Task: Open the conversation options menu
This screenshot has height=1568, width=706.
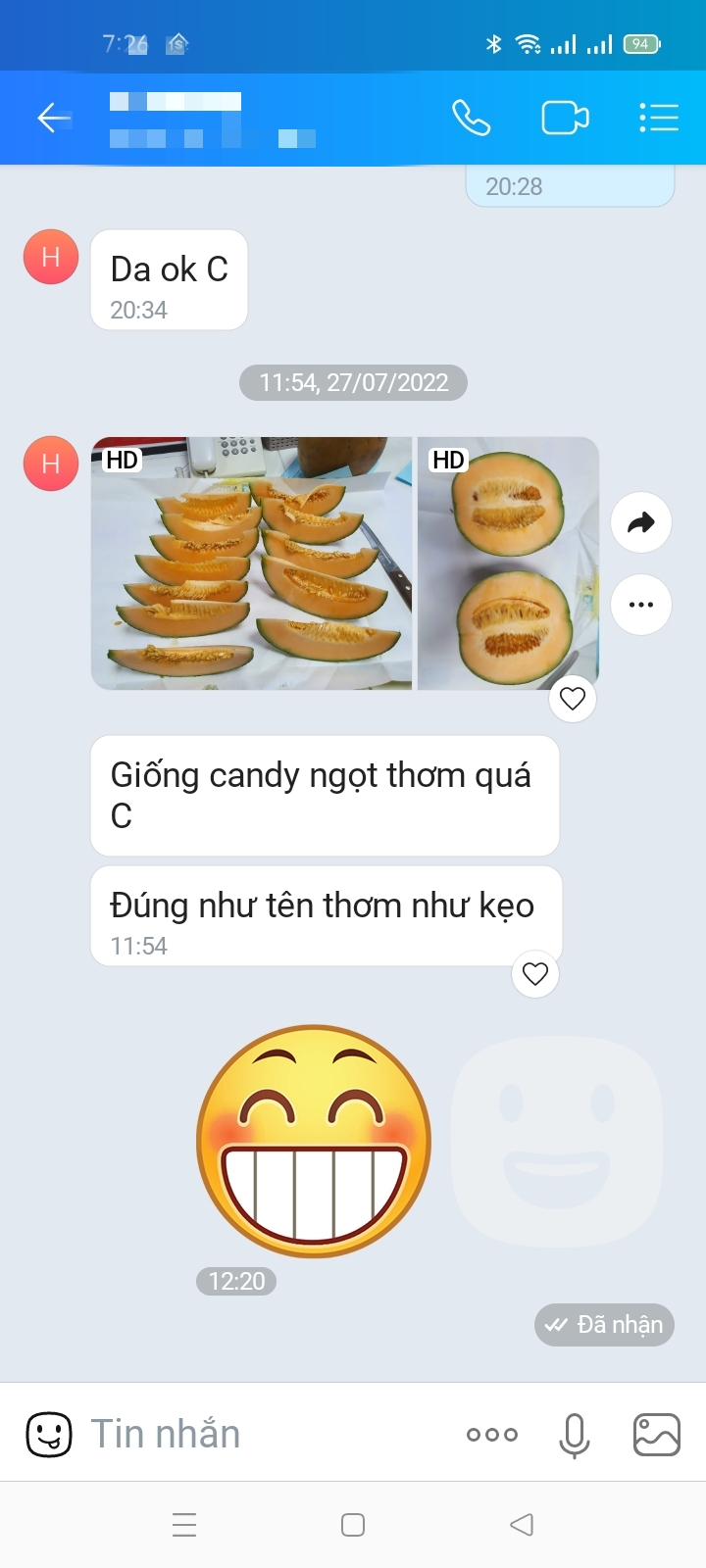Action: (659, 119)
